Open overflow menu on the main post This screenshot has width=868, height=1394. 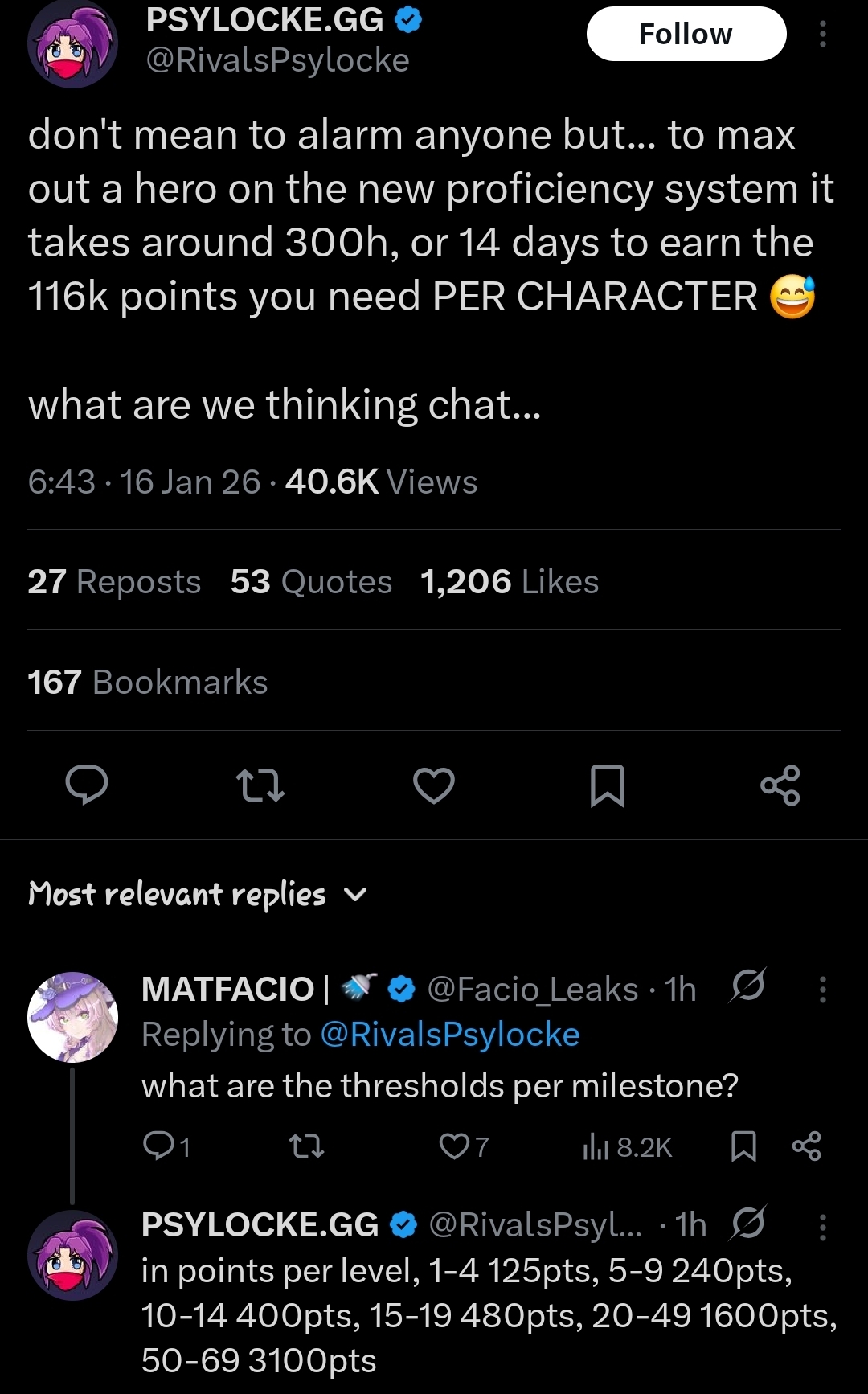[x=822, y=34]
